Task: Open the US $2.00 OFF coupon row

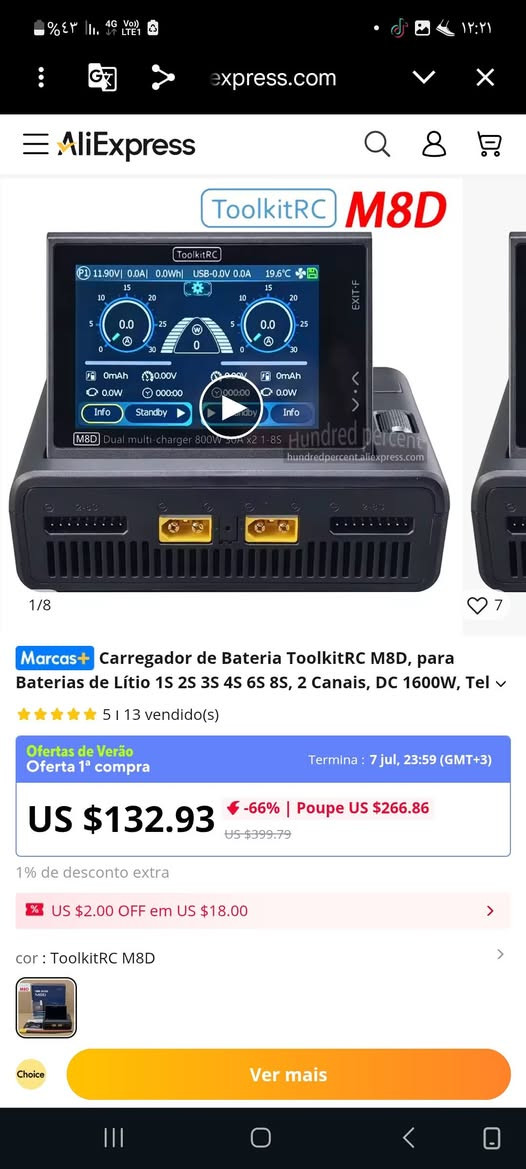Action: click(x=263, y=910)
